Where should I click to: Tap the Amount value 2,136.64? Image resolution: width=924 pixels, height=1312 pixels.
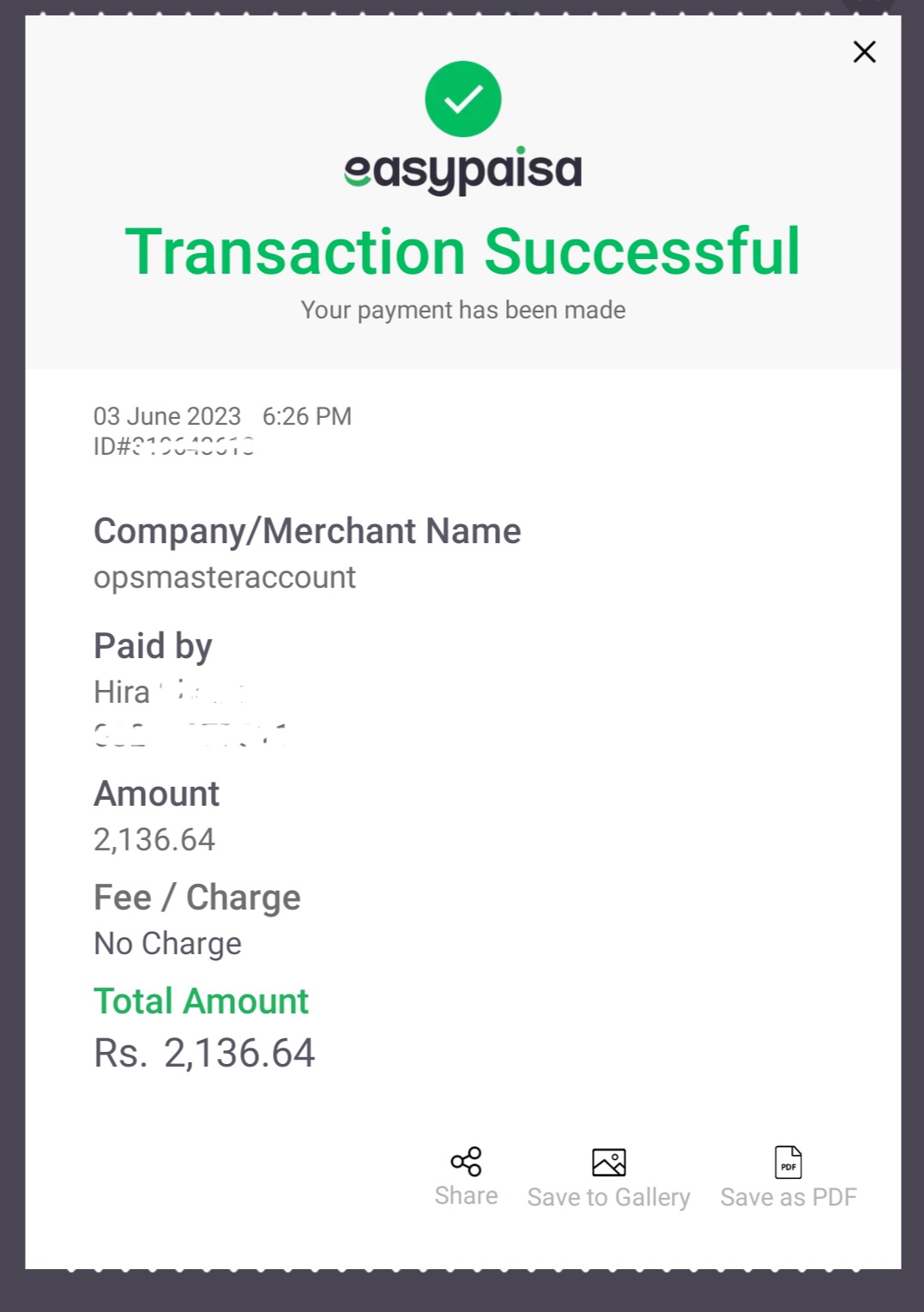tap(154, 839)
